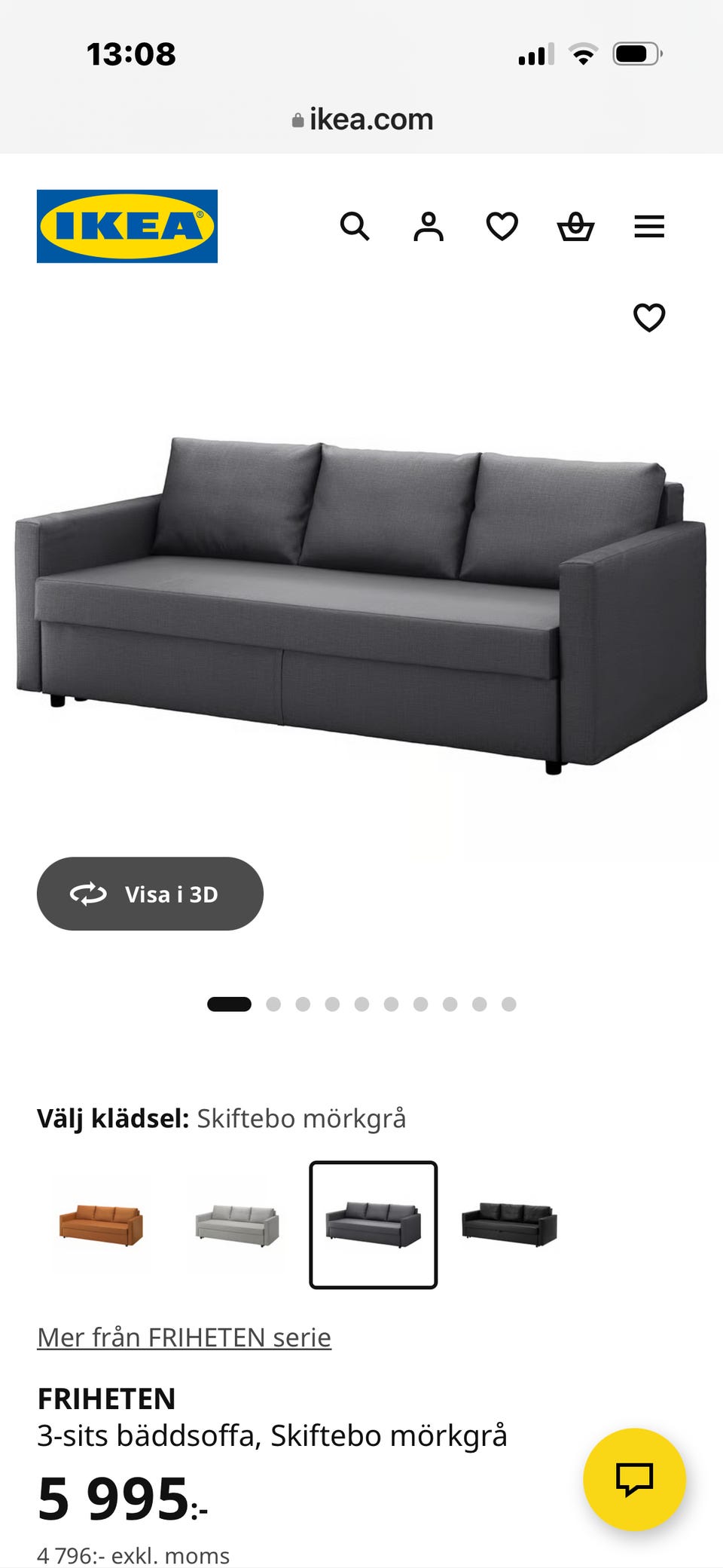Click the 3D rotate icon inside Visa i 3D
The width and height of the screenshot is (723, 1568).
click(89, 894)
